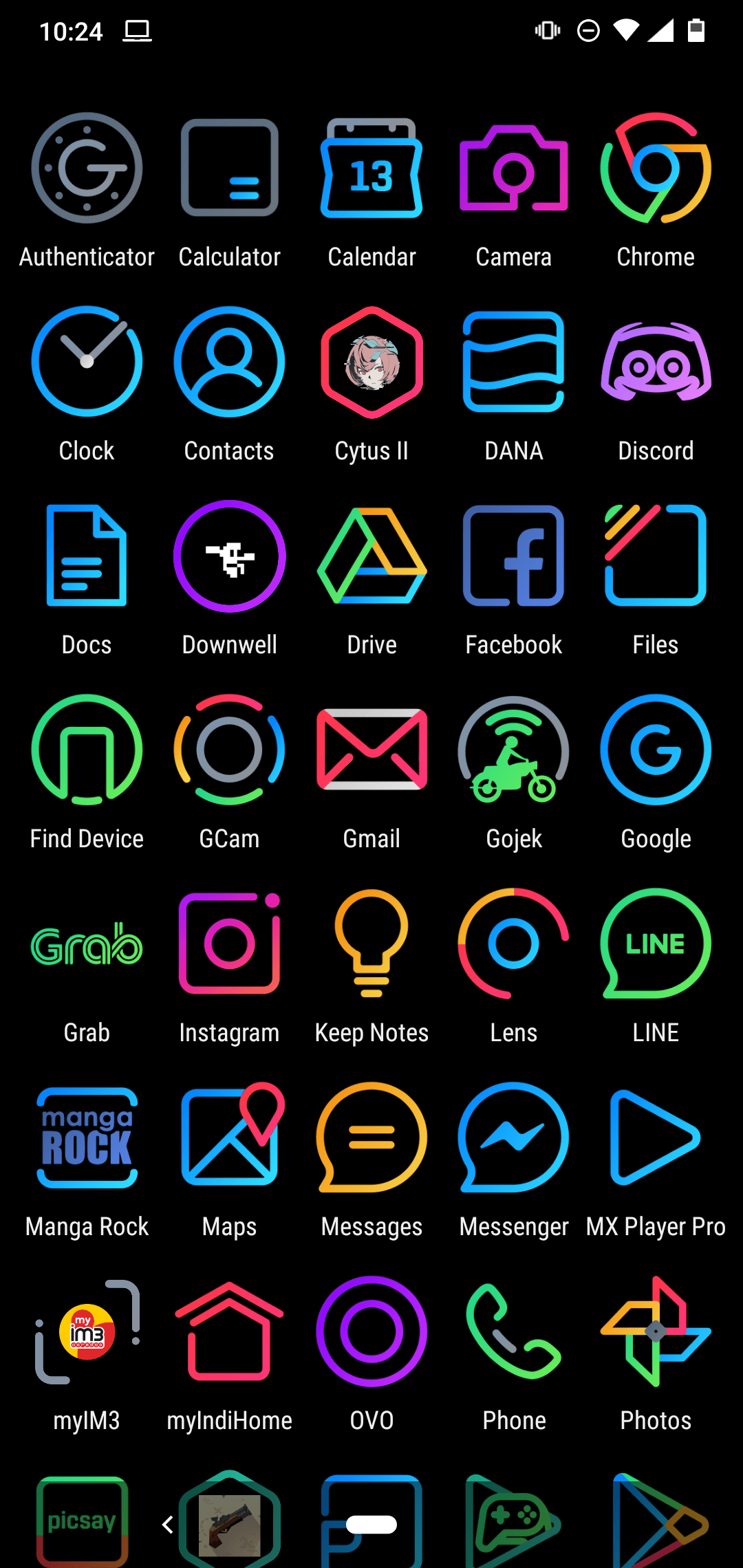Viewport: 743px width, 1568px height.
Task: Launch the LINE app
Action: 656,944
